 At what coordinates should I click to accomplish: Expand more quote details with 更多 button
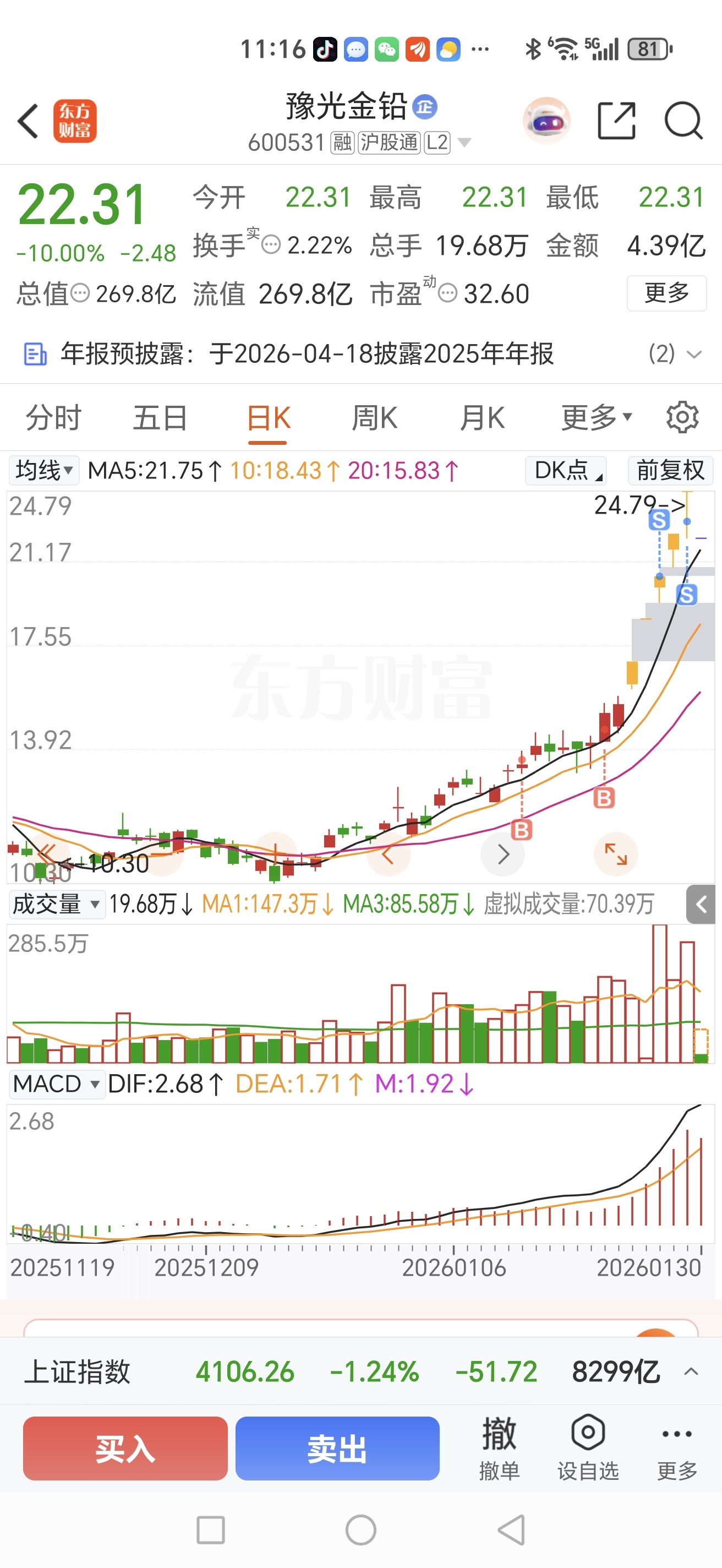(x=666, y=293)
